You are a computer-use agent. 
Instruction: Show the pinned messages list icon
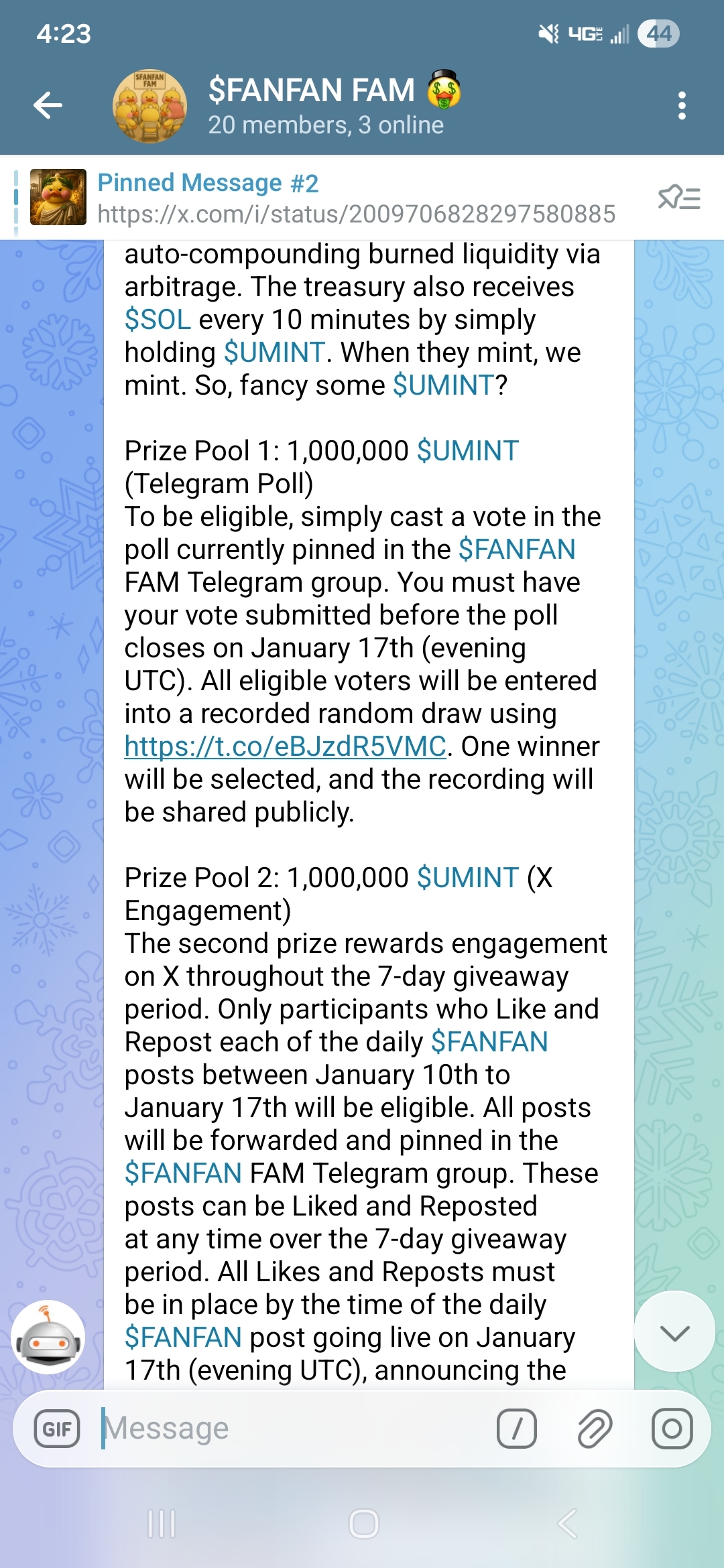679,198
